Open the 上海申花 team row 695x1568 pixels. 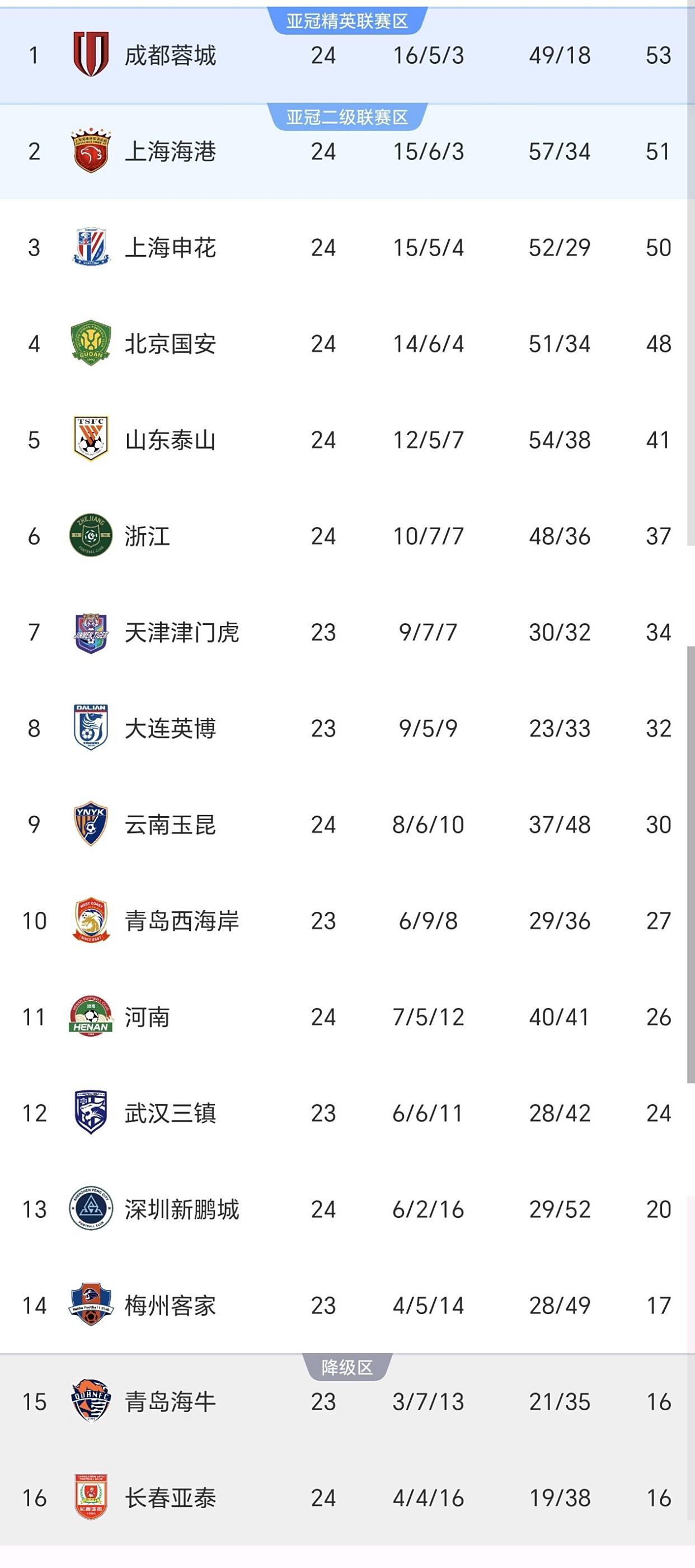coord(347,248)
